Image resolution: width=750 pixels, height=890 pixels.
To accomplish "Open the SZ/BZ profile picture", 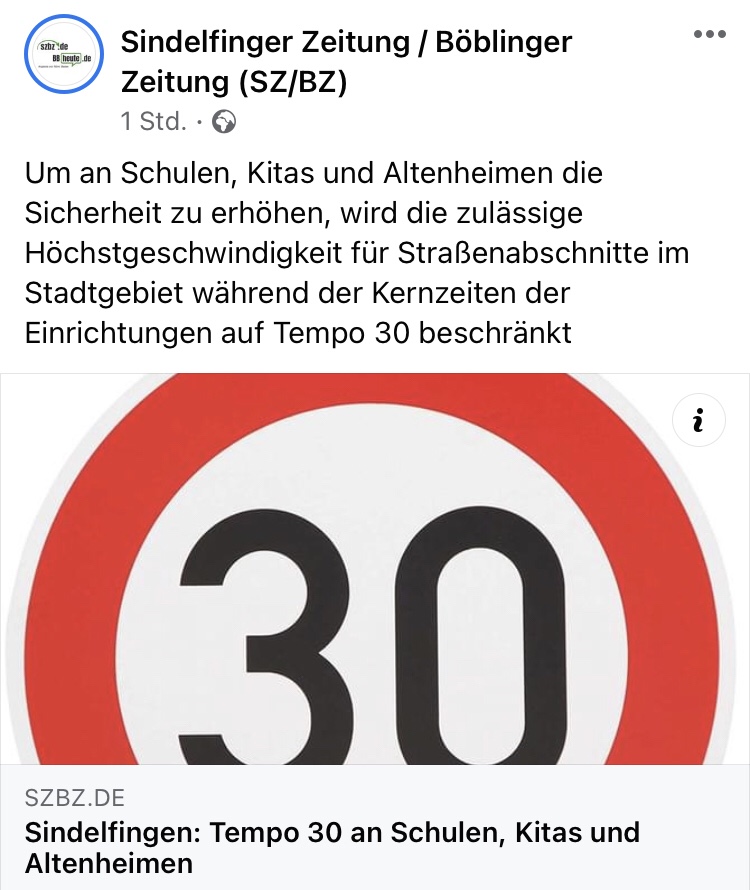I will pos(65,55).
